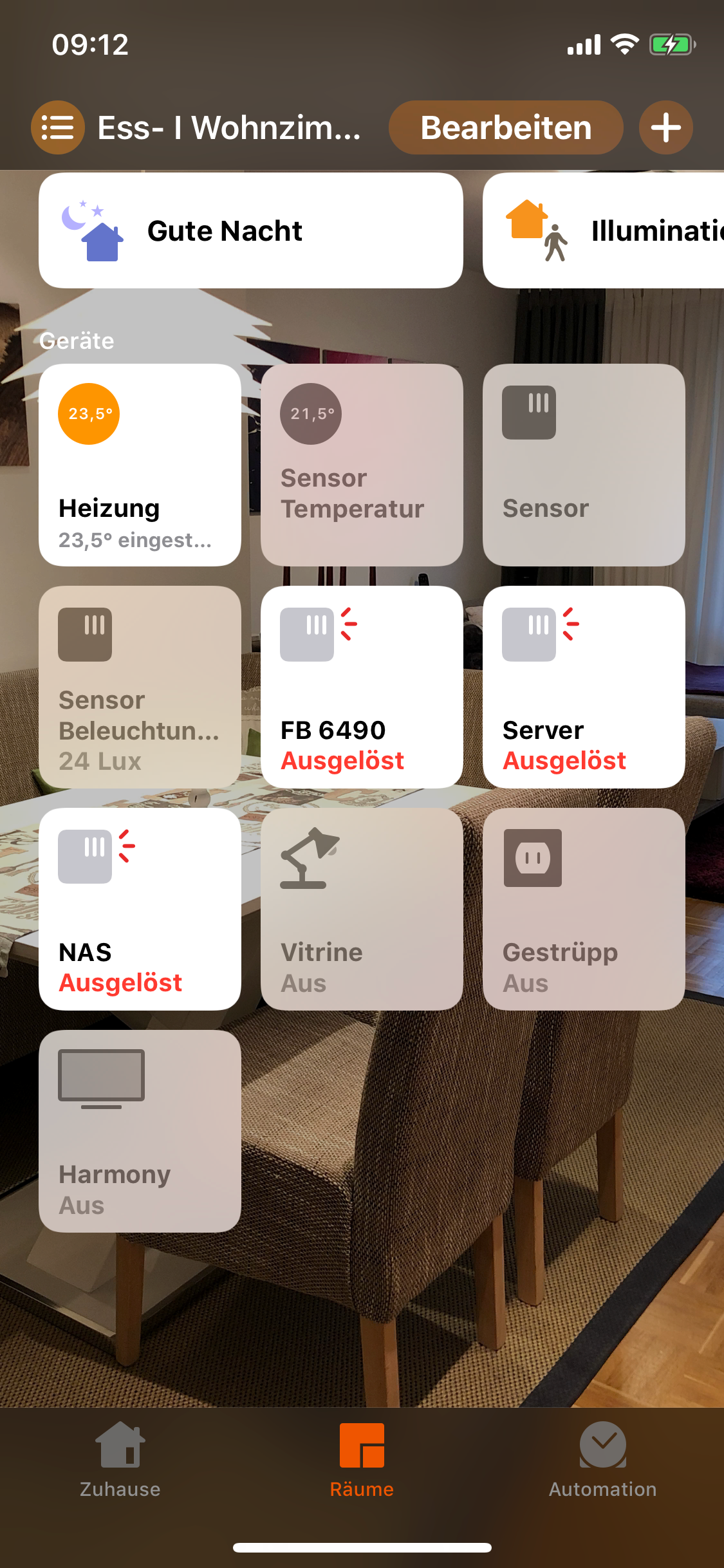Select the Räume tab
The height and width of the screenshot is (1568, 724).
(362, 1460)
